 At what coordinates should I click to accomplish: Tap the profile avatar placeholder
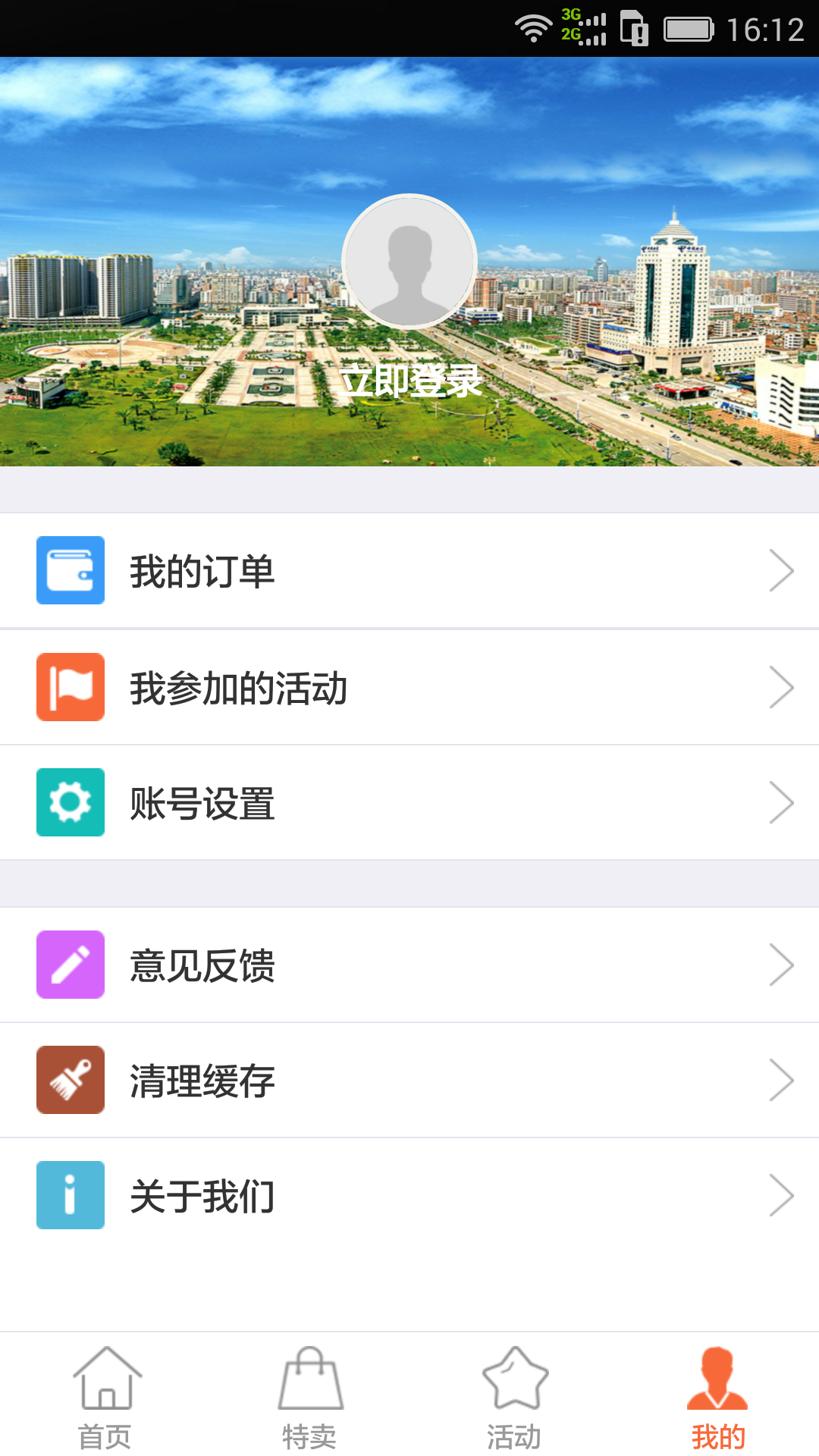click(409, 261)
